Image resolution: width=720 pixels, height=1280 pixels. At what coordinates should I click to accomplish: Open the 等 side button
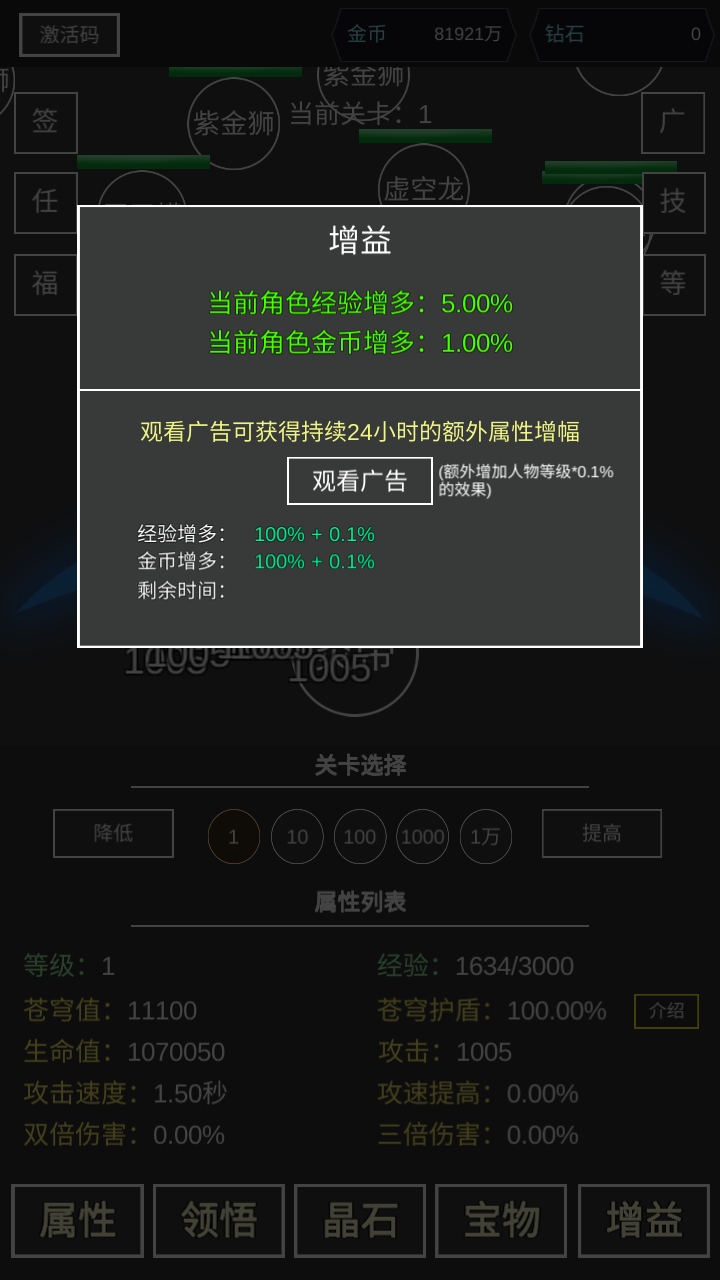tap(673, 284)
